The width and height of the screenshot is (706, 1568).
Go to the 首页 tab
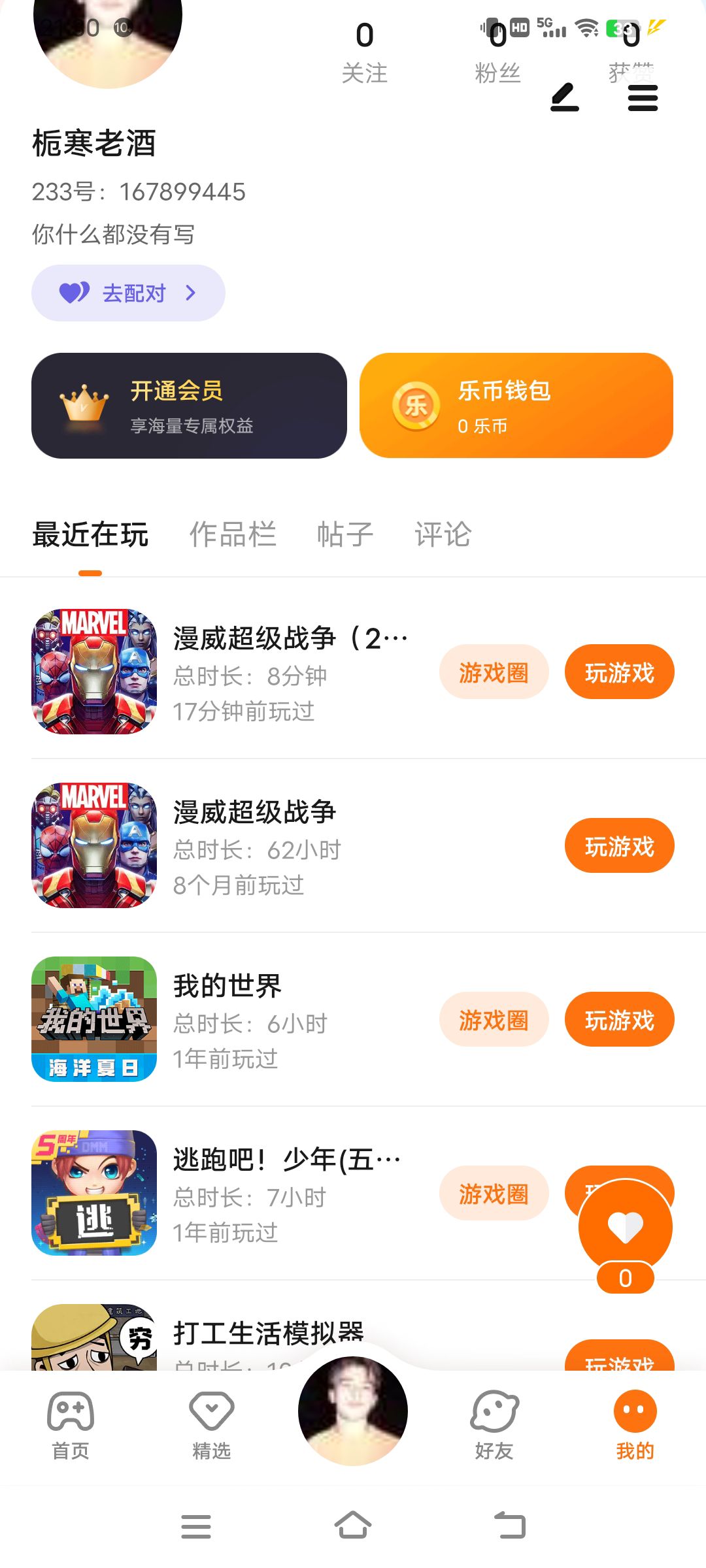tap(71, 1424)
